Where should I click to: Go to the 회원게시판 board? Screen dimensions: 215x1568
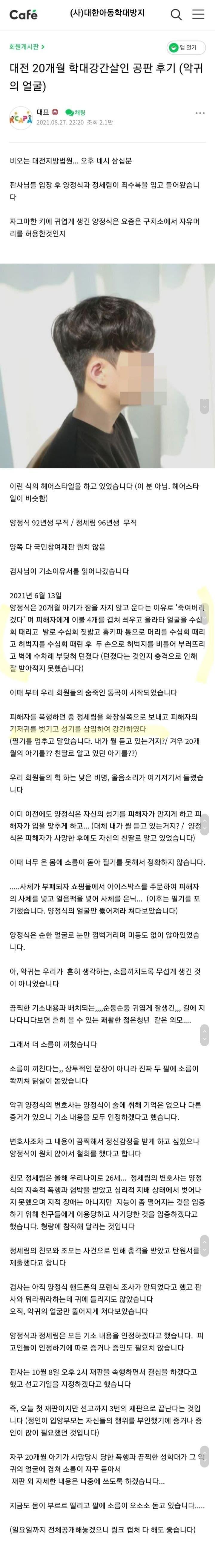coord(27,46)
